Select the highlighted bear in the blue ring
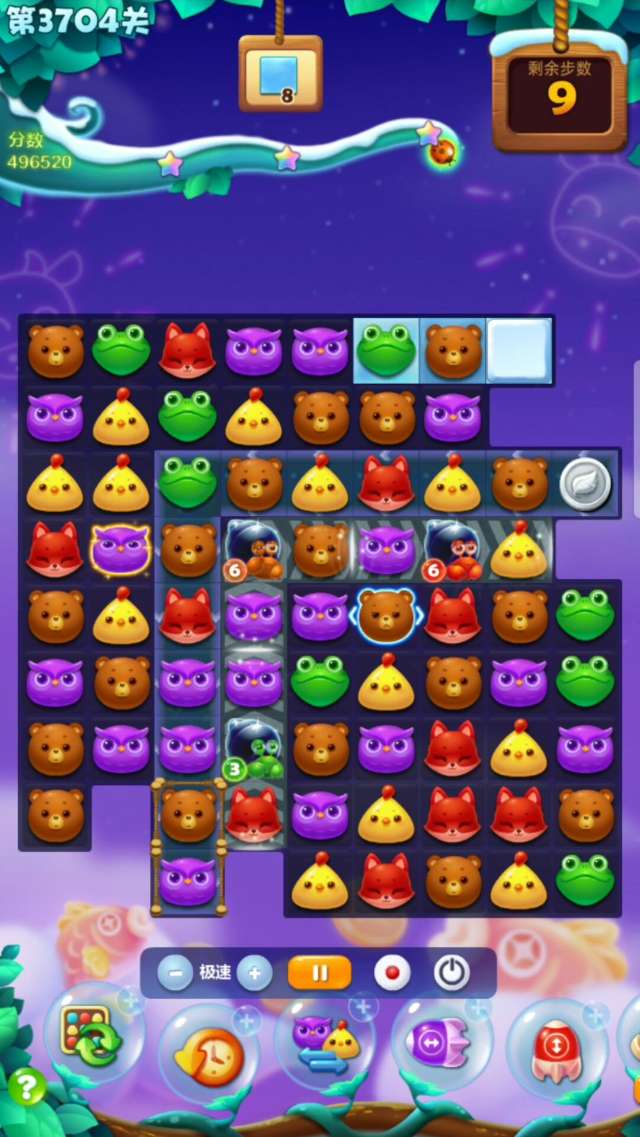 386,615
